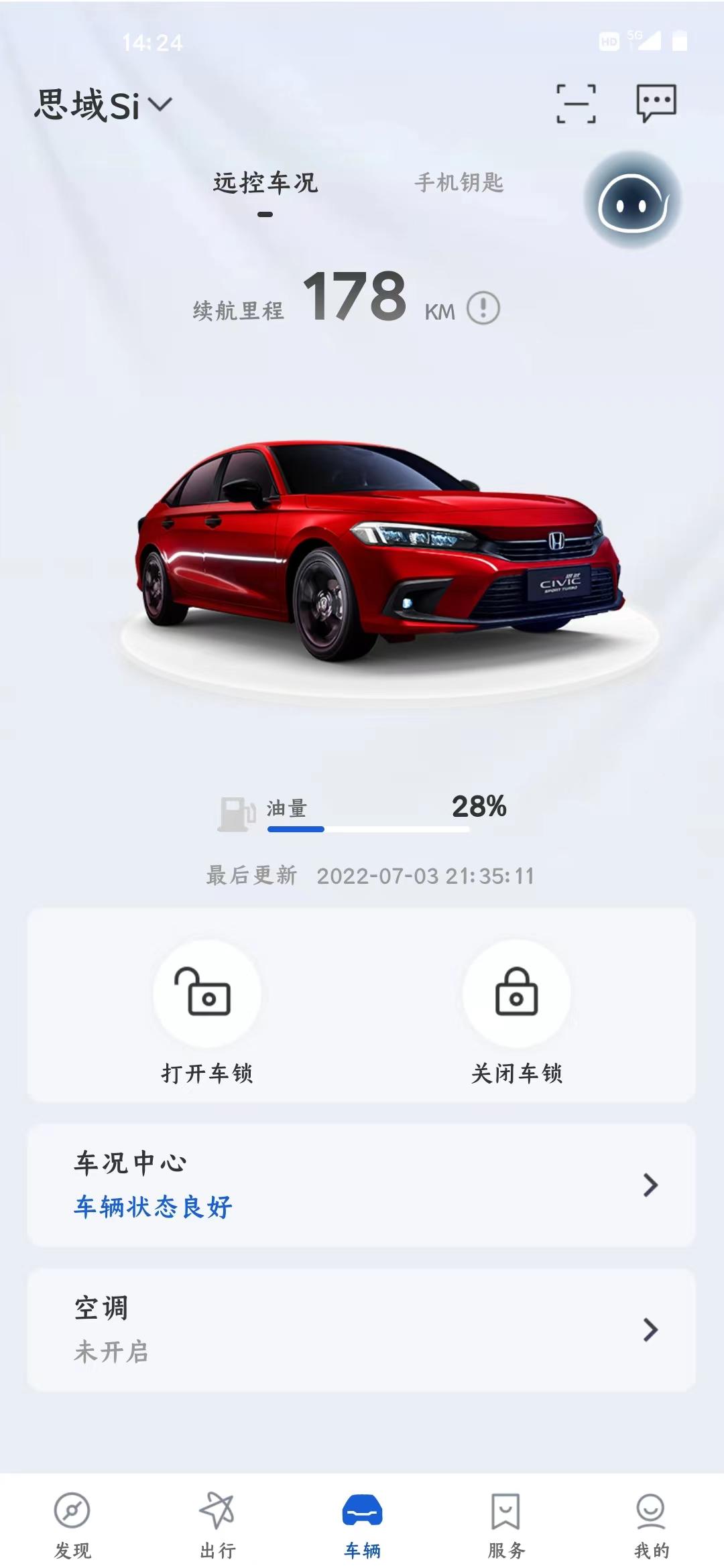Go to the 出行 tab
The image size is (724, 1568).
click(217, 1523)
